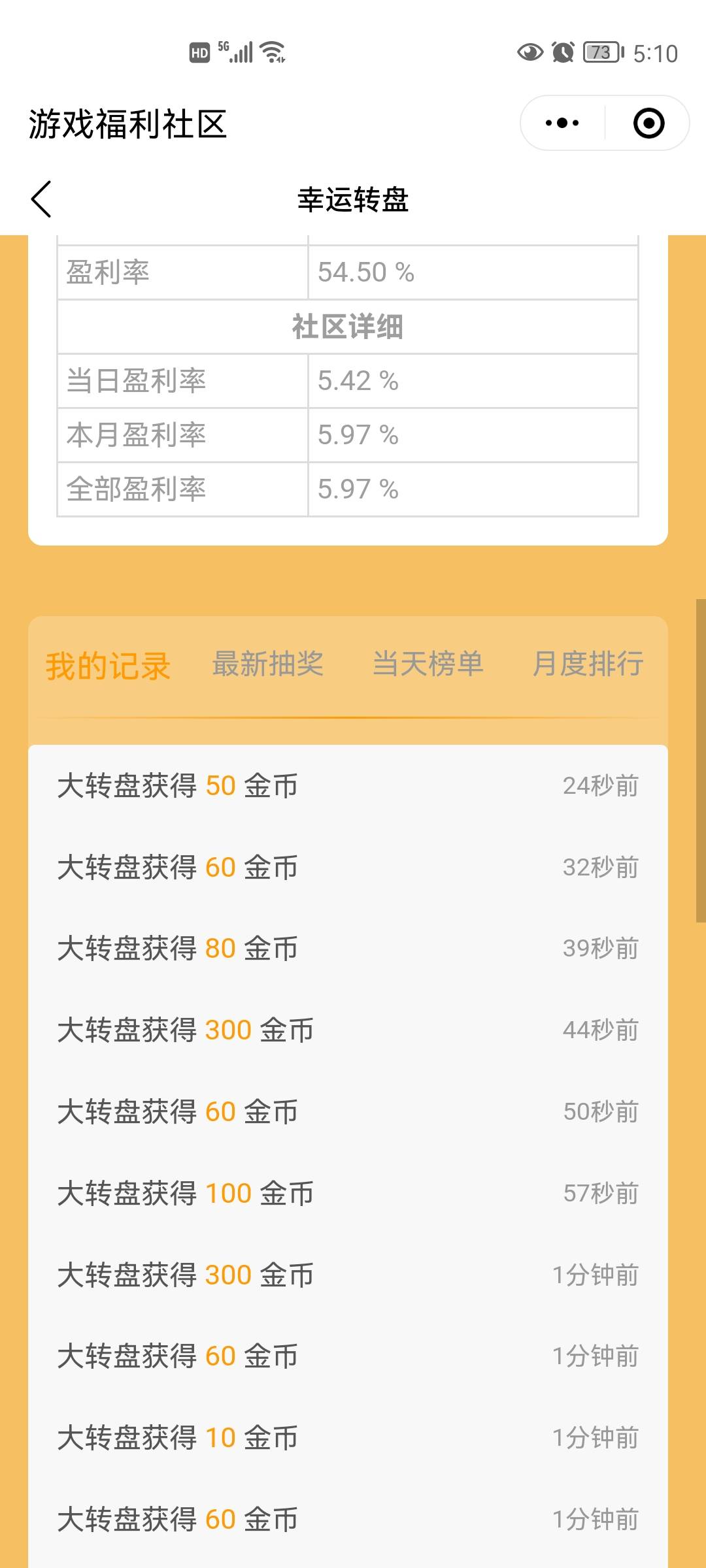The image size is (706, 1568).
Task: Go back from the 幸运转盘 page
Action: click(x=41, y=199)
